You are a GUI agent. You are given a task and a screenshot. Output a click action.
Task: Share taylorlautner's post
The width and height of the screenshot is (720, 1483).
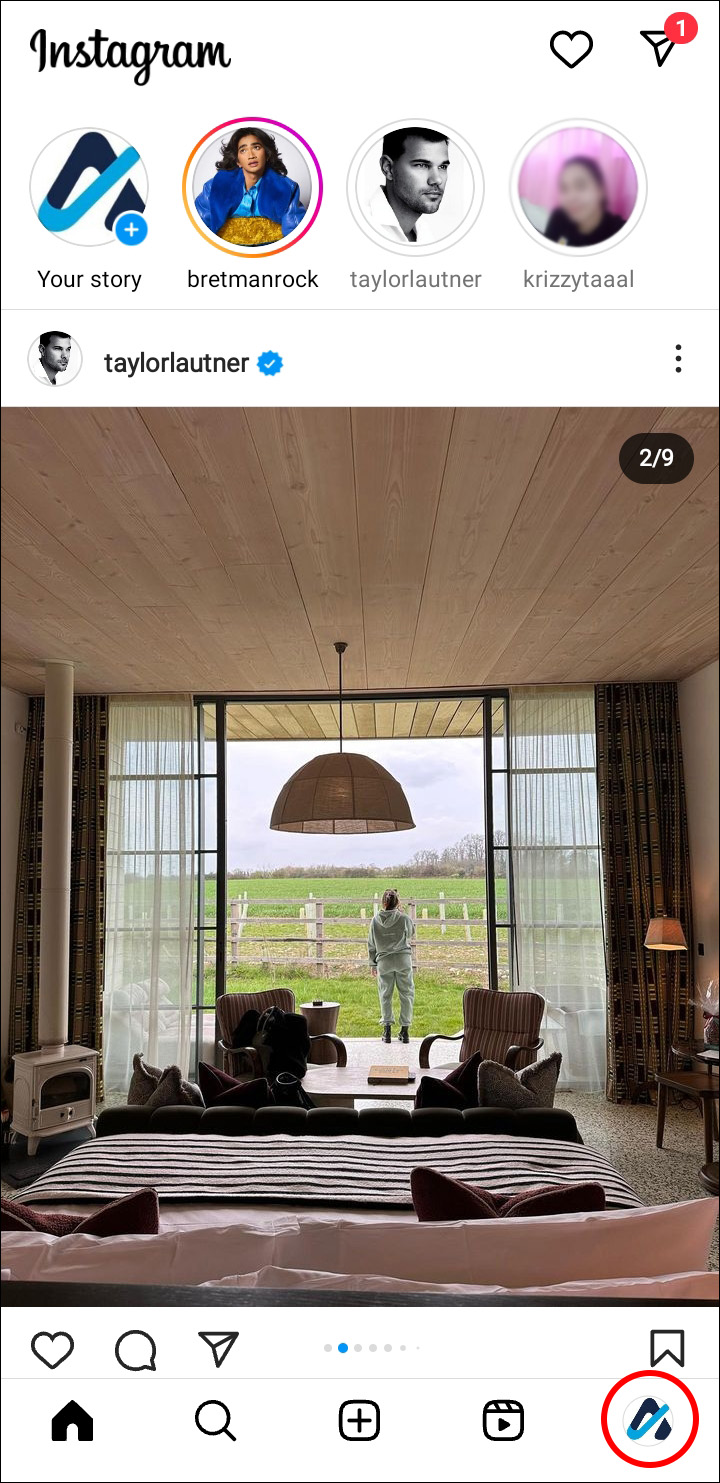click(x=218, y=1349)
